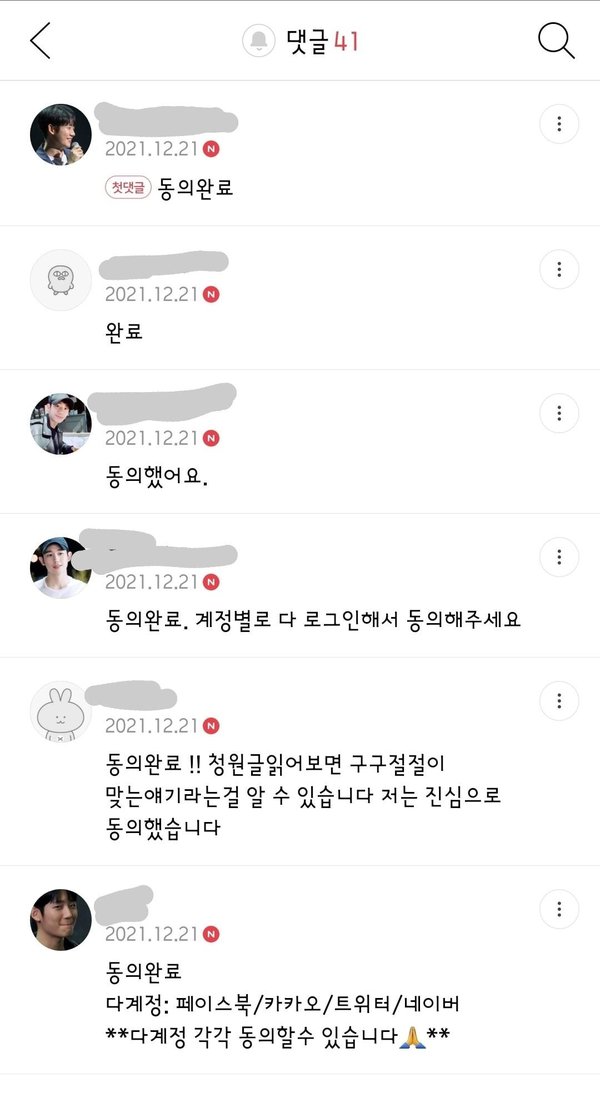Toggle the comment notification bell
The image size is (600, 1093).
(259, 41)
